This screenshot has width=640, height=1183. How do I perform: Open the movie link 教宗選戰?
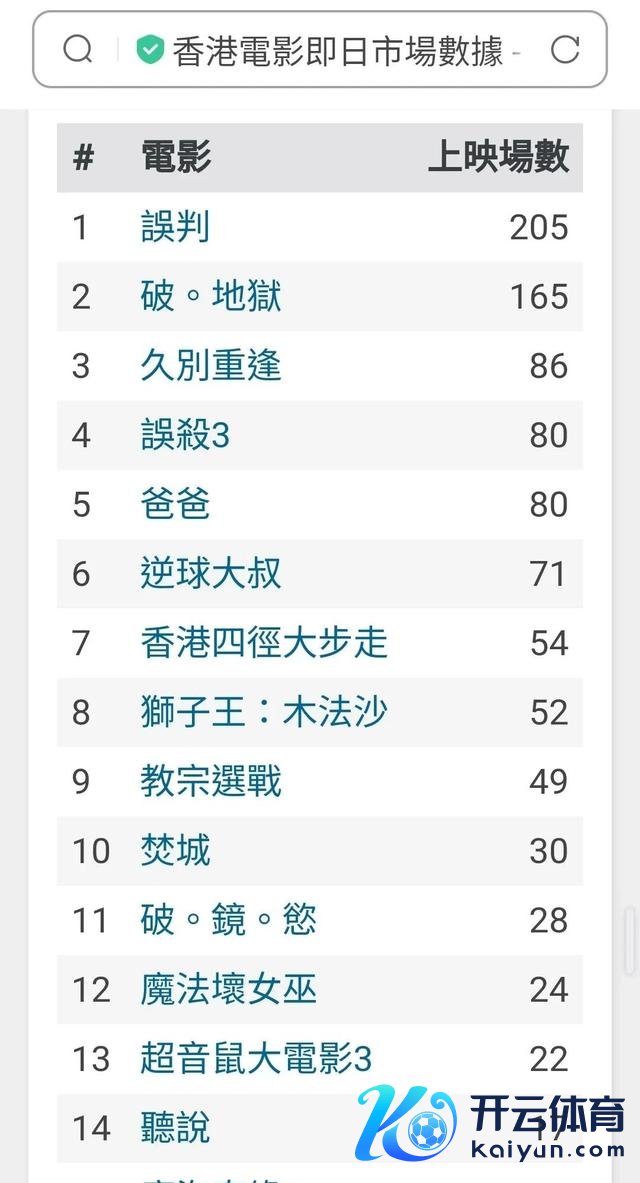click(x=211, y=781)
